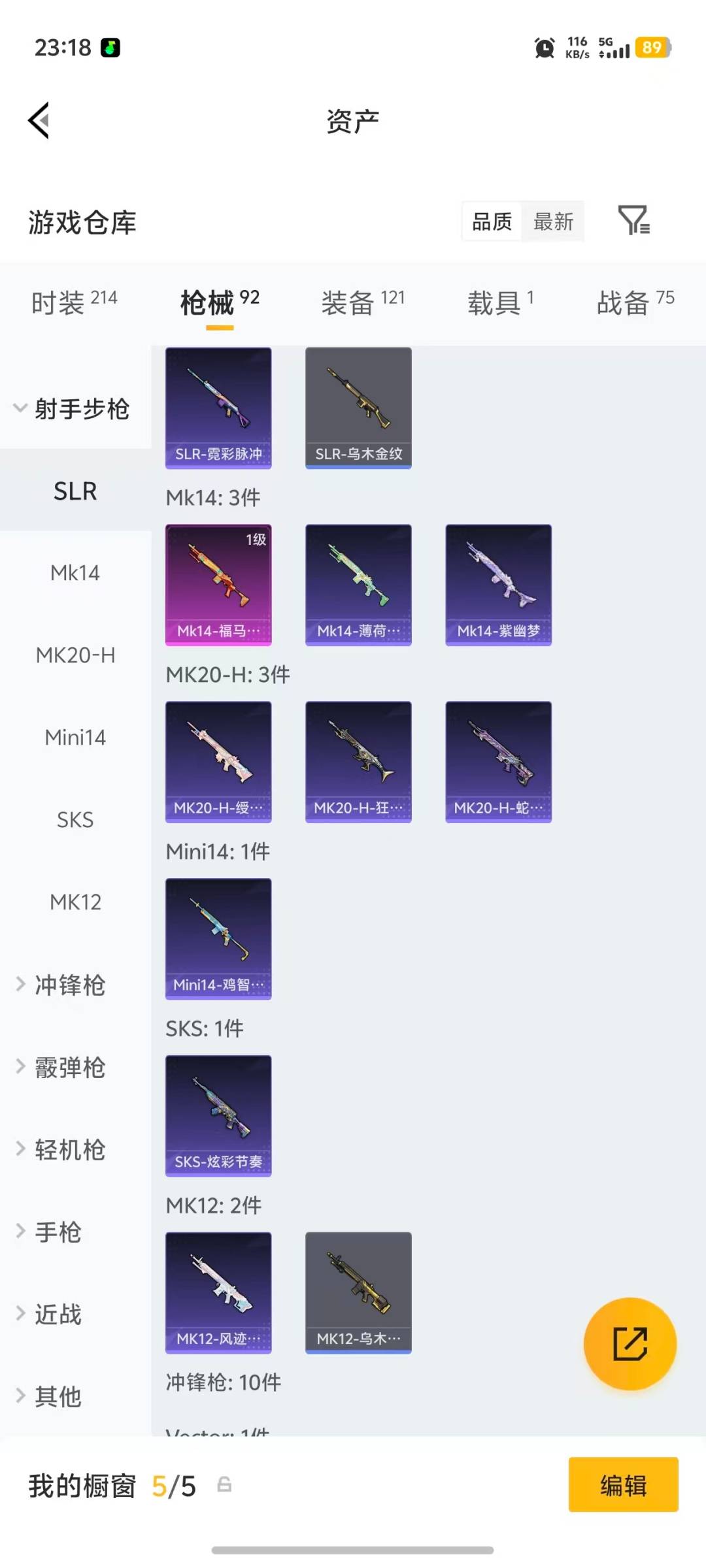This screenshot has height=1568, width=706.
Task: Select MK12 in the sidebar list
Action: coord(75,902)
